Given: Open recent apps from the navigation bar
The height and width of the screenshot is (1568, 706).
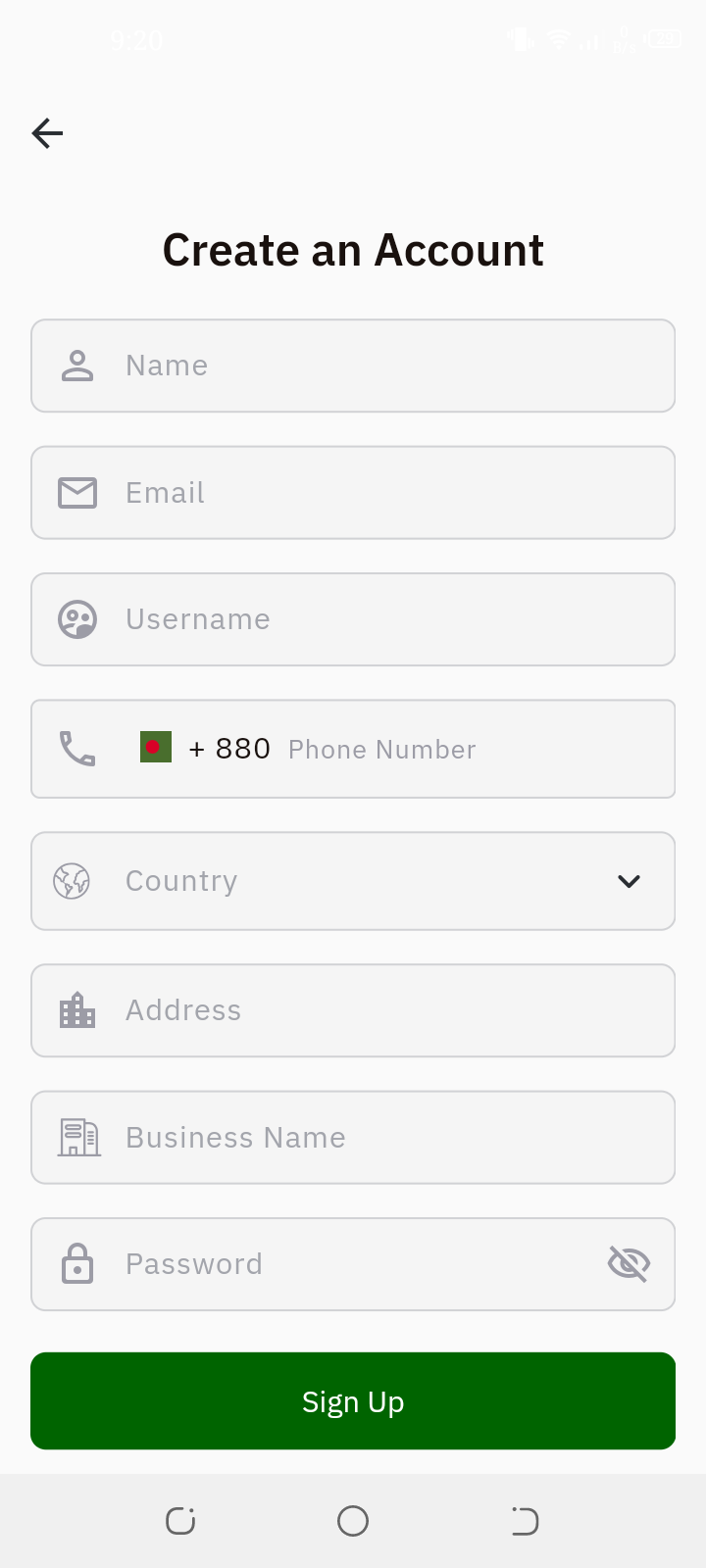Looking at the screenshot, I should tap(180, 1521).
